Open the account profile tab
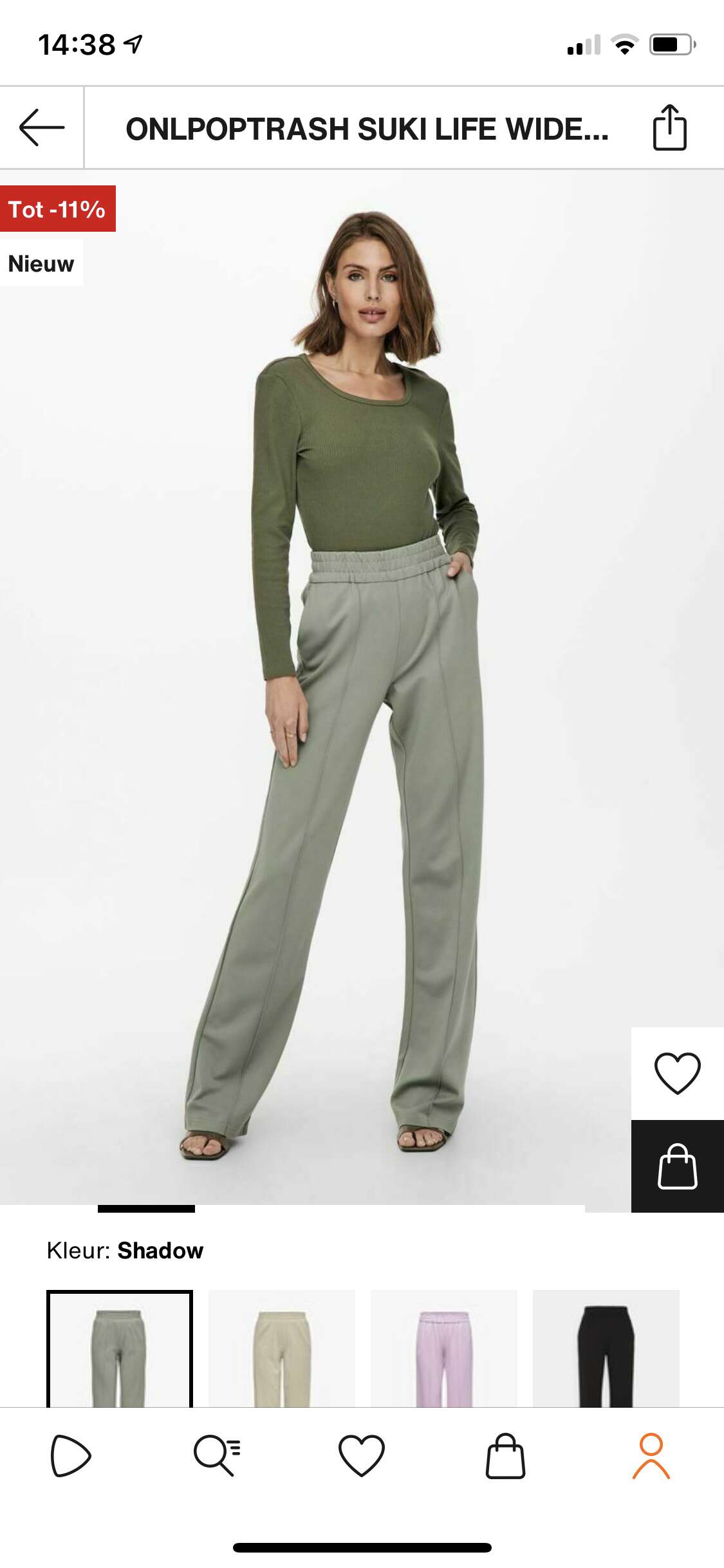724x1568 pixels. [x=651, y=1455]
